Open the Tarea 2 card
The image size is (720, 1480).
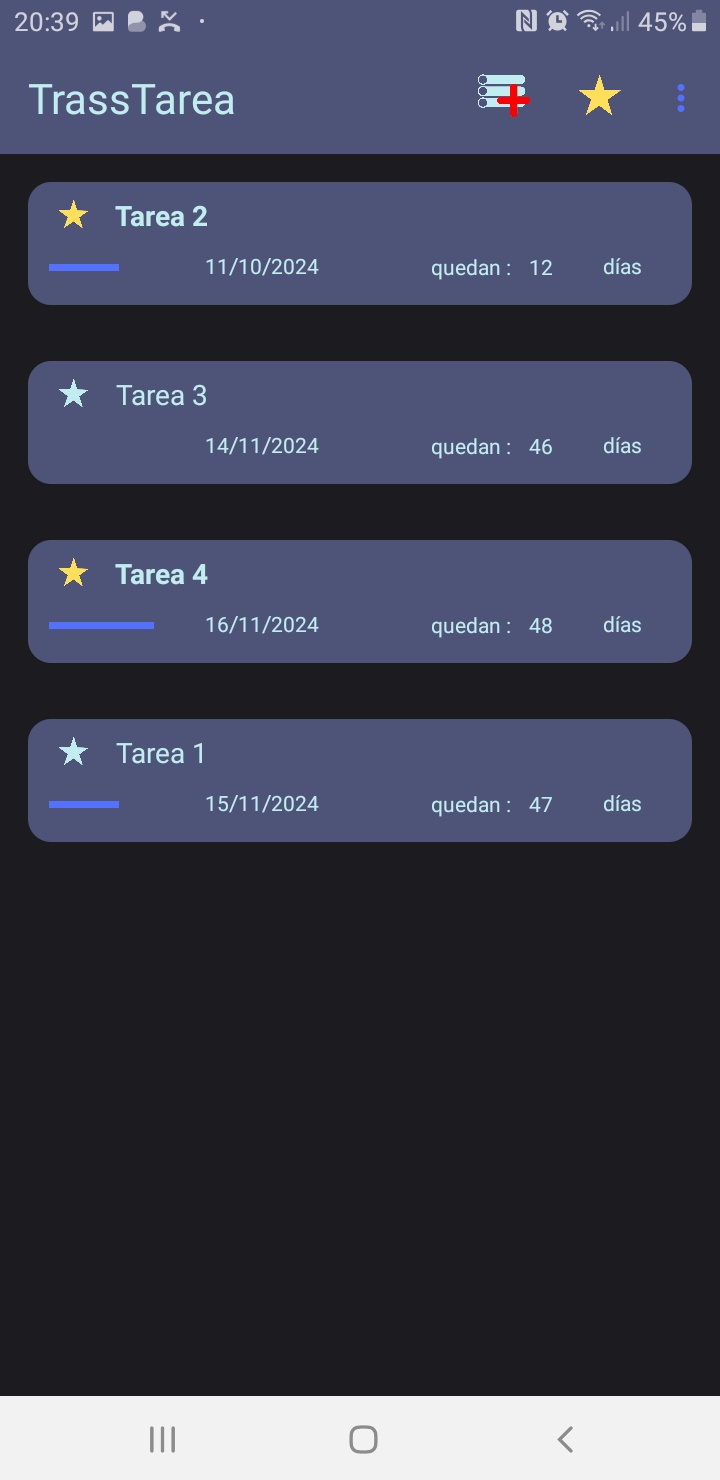click(x=360, y=243)
